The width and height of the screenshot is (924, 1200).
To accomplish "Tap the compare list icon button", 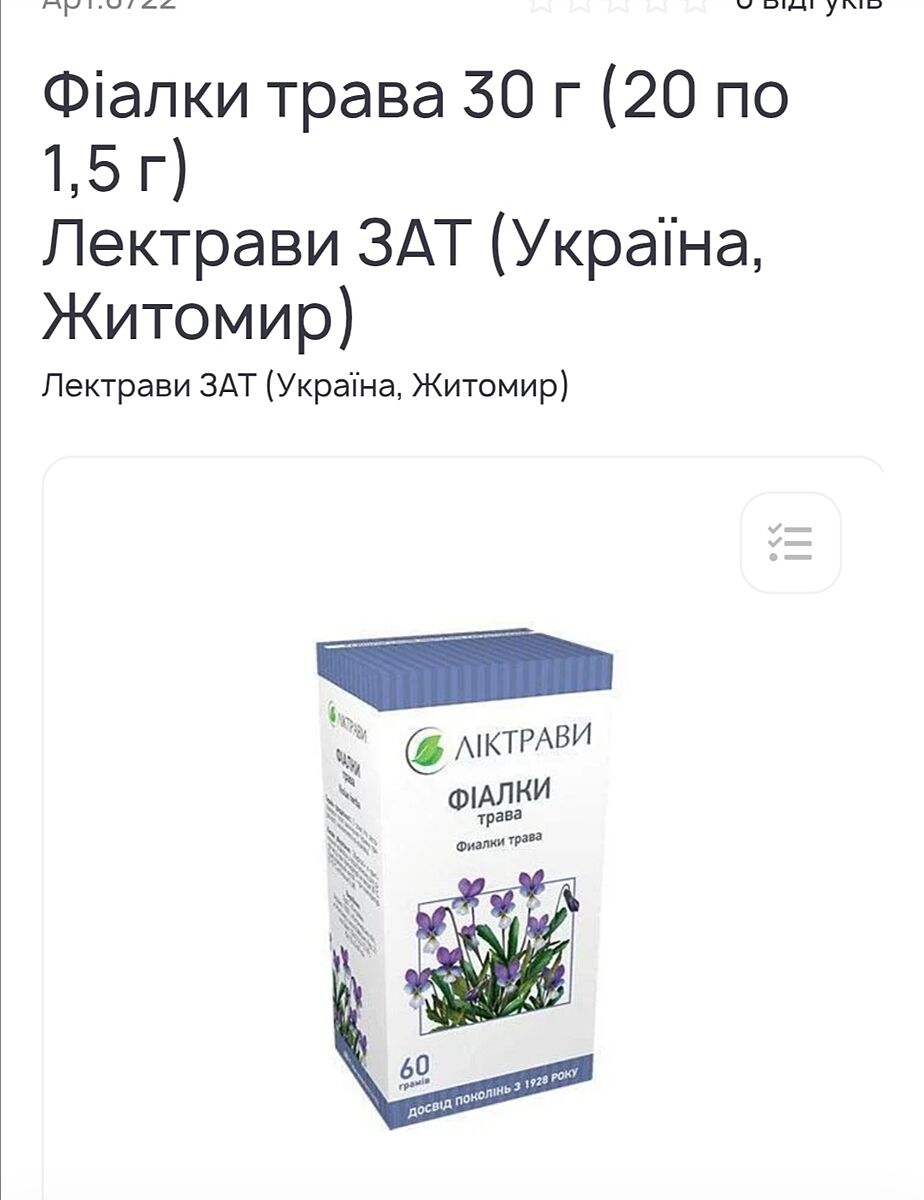I will [x=790, y=543].
